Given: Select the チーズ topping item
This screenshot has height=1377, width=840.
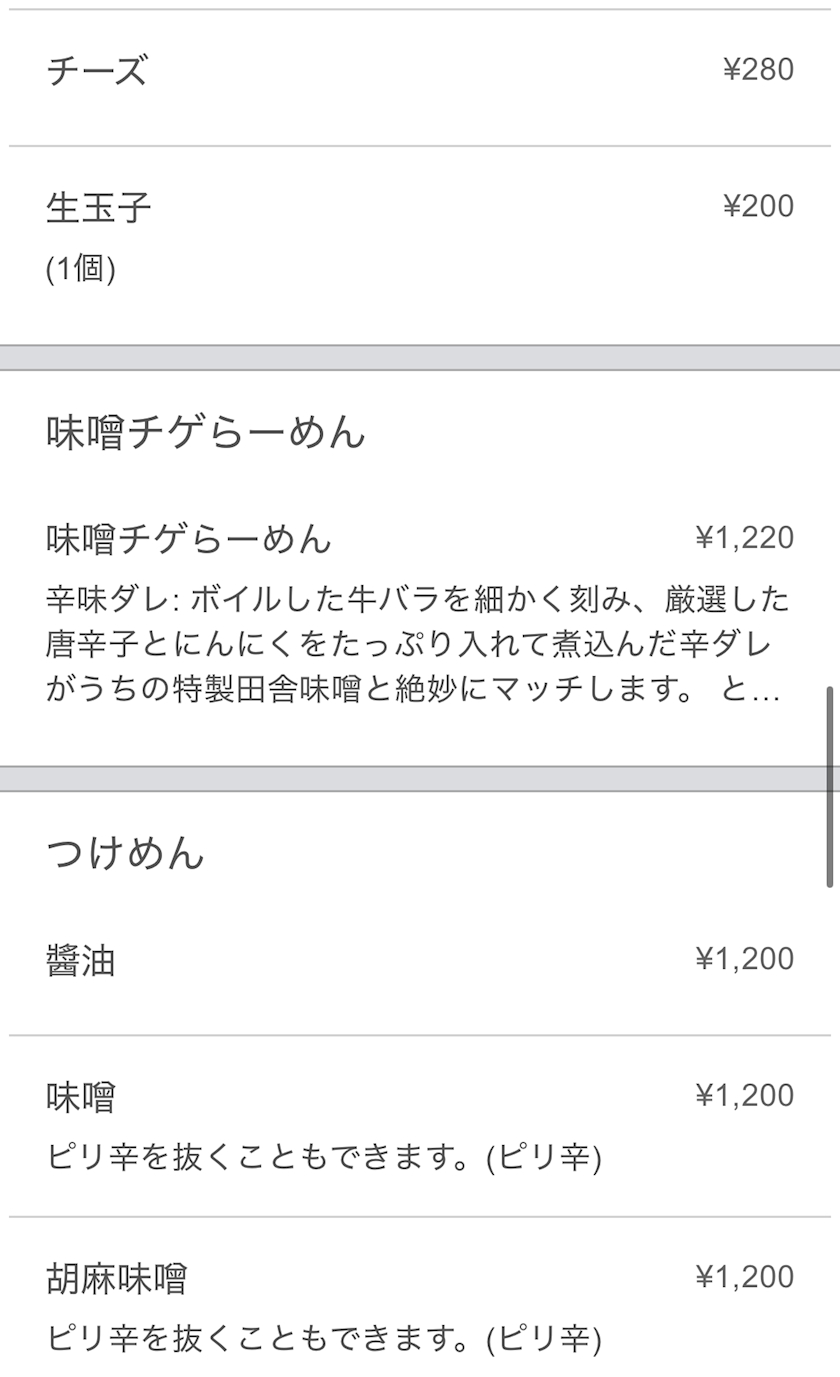Looking at the screenshot, I should (x=420, y=72).
